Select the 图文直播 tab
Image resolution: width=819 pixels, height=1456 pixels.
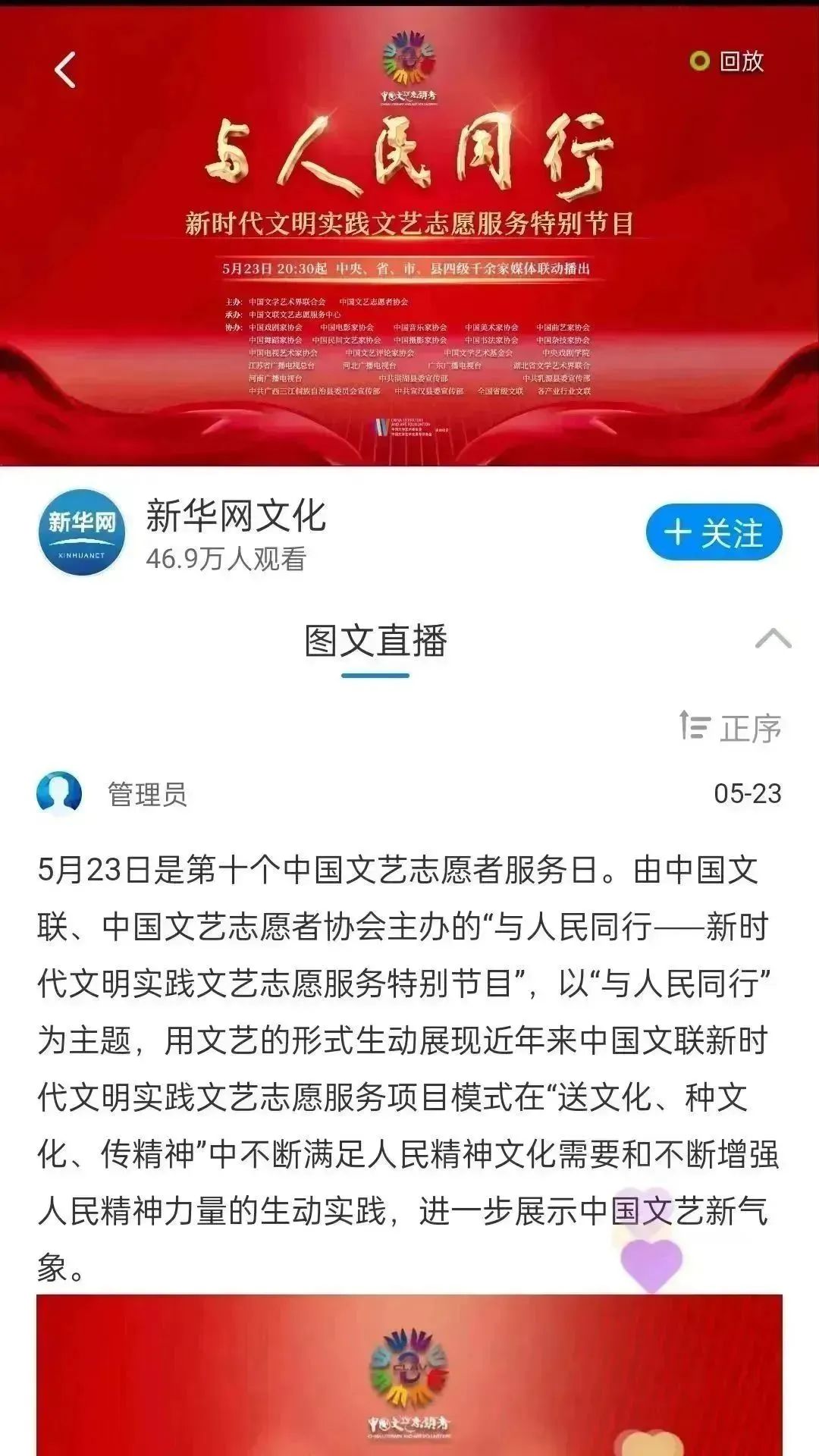point(375,642)
